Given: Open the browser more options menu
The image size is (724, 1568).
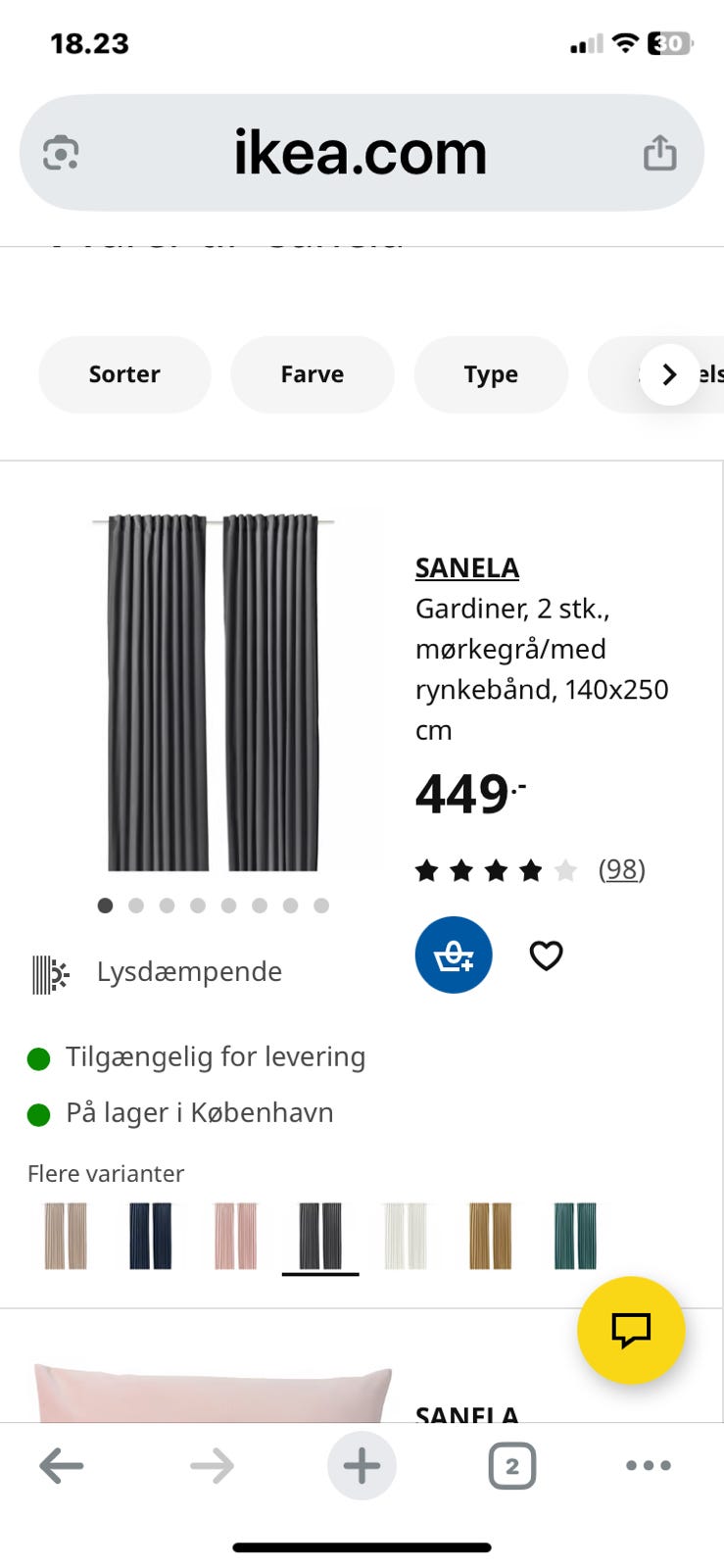Looking at the screenshot, I should tap(648, 1466).
